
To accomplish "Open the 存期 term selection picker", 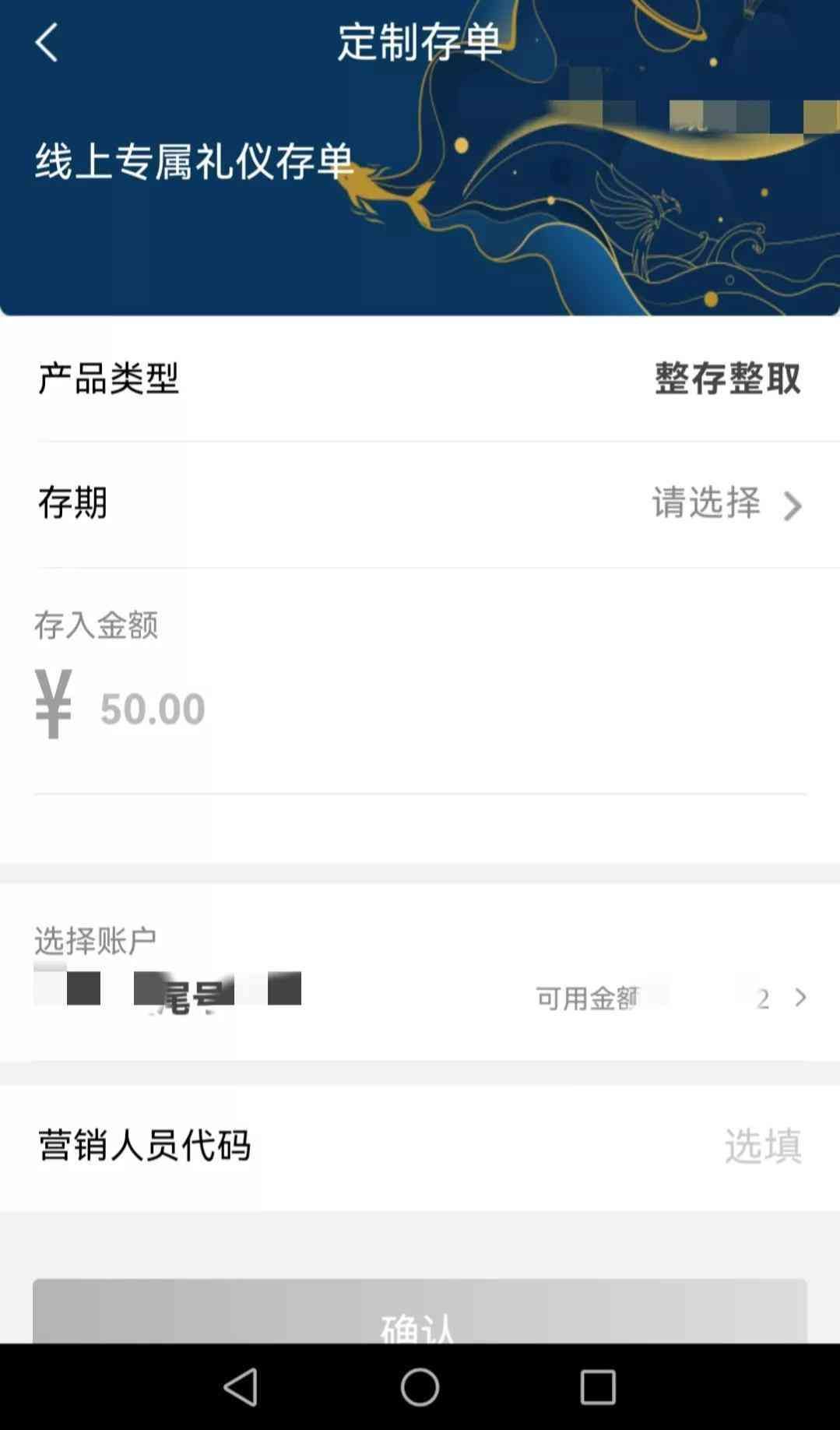I will pyautogui.click(x=420, y=505).
